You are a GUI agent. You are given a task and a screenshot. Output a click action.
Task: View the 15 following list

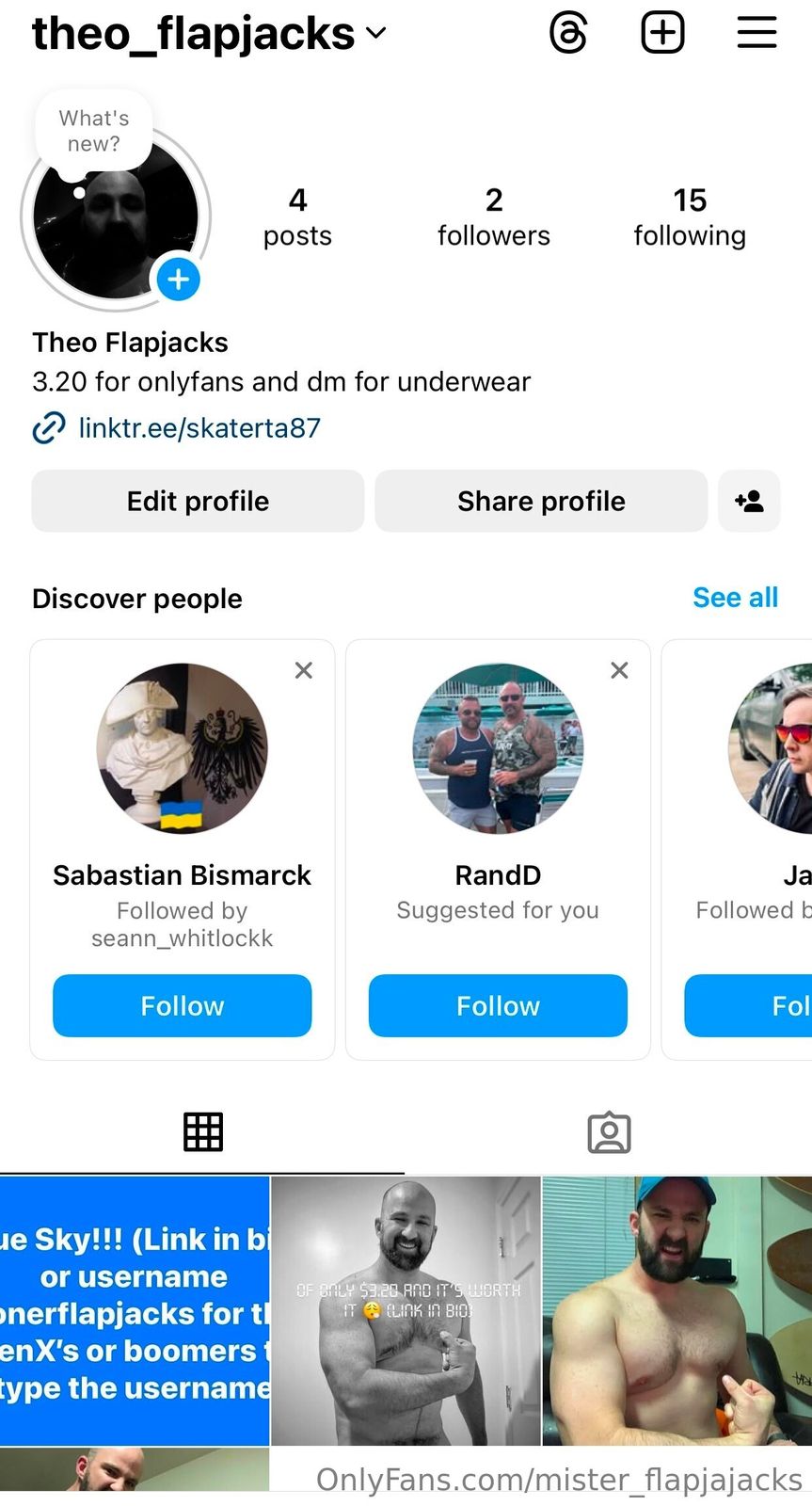pyautogui.click(x=690, y=217)
